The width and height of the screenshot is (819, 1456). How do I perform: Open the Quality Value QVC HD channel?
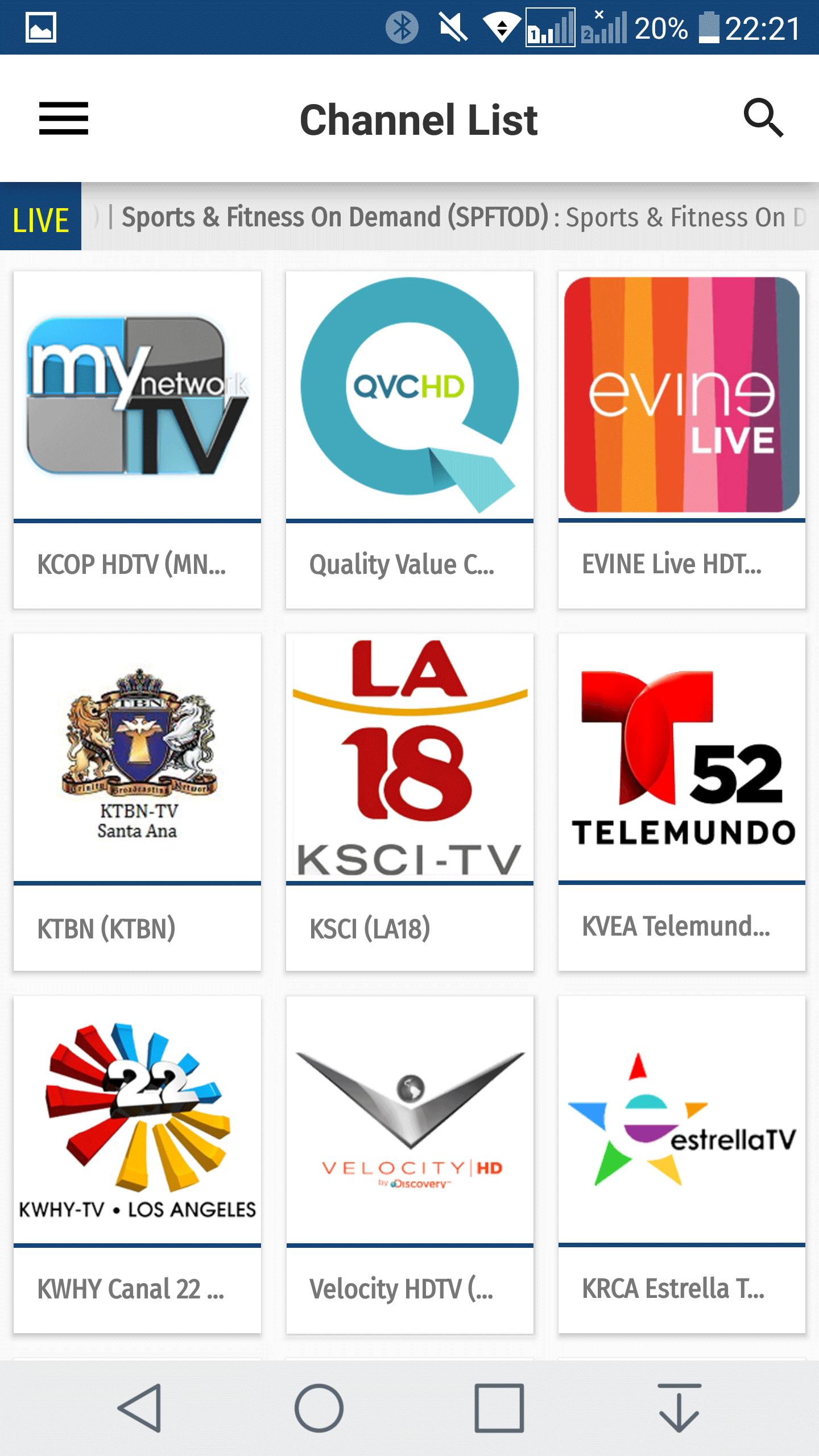point(409,440)
